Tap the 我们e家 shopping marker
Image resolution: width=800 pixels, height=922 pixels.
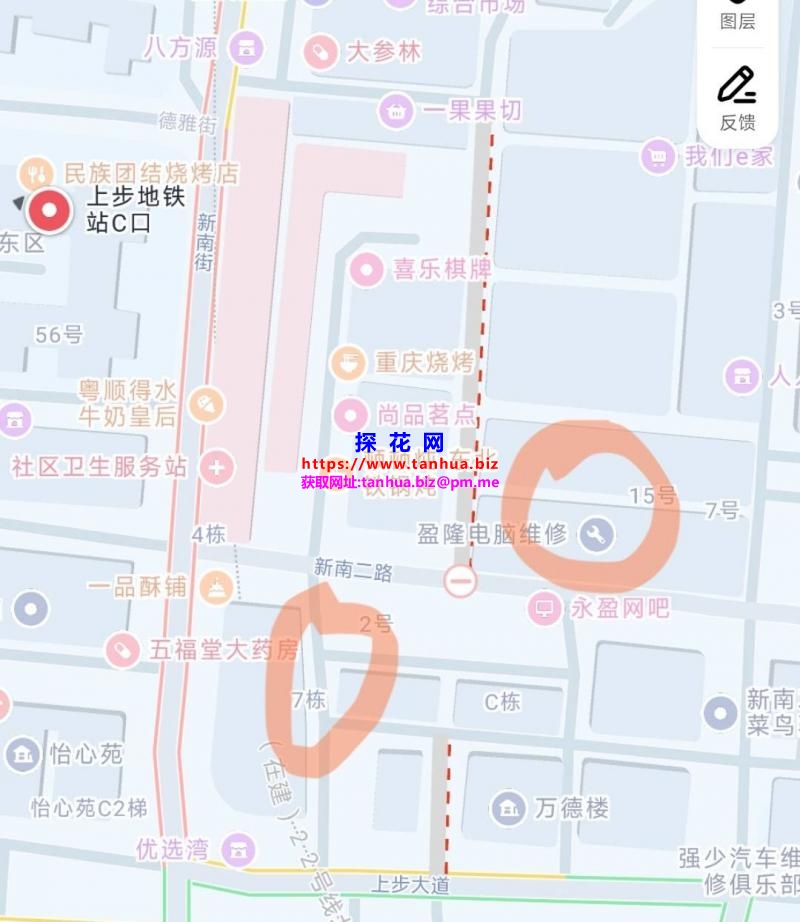point(659,156)
